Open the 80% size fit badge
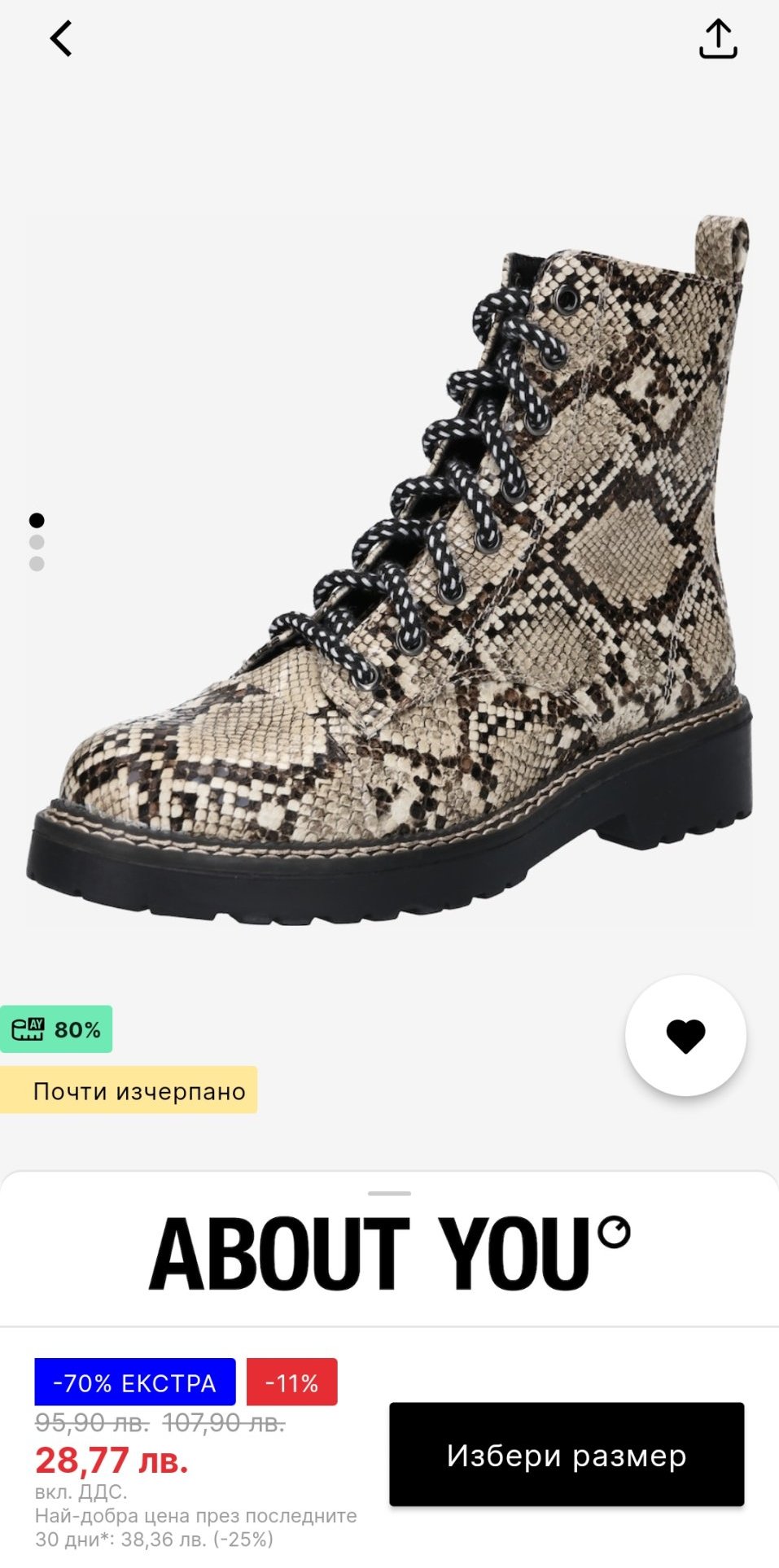Image resolution: width=779 pixels, height=1568 pixels. (56, 1029)
